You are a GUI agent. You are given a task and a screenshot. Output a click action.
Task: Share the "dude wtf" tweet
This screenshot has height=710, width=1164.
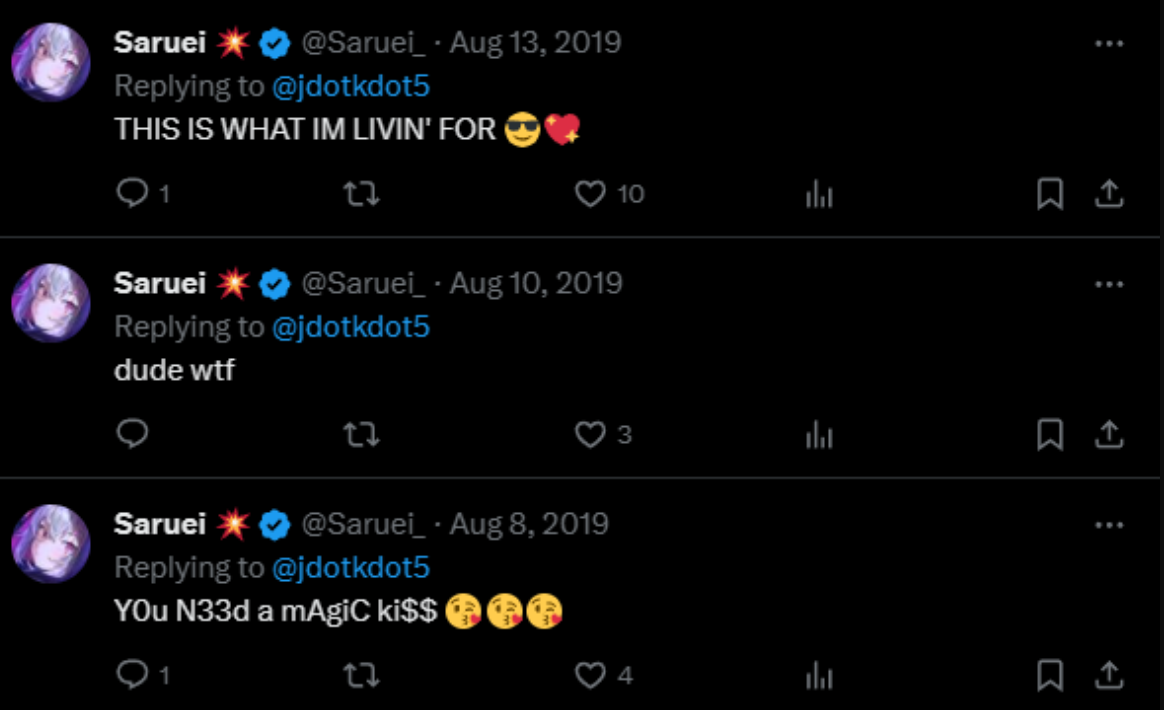pos(1109,434)
